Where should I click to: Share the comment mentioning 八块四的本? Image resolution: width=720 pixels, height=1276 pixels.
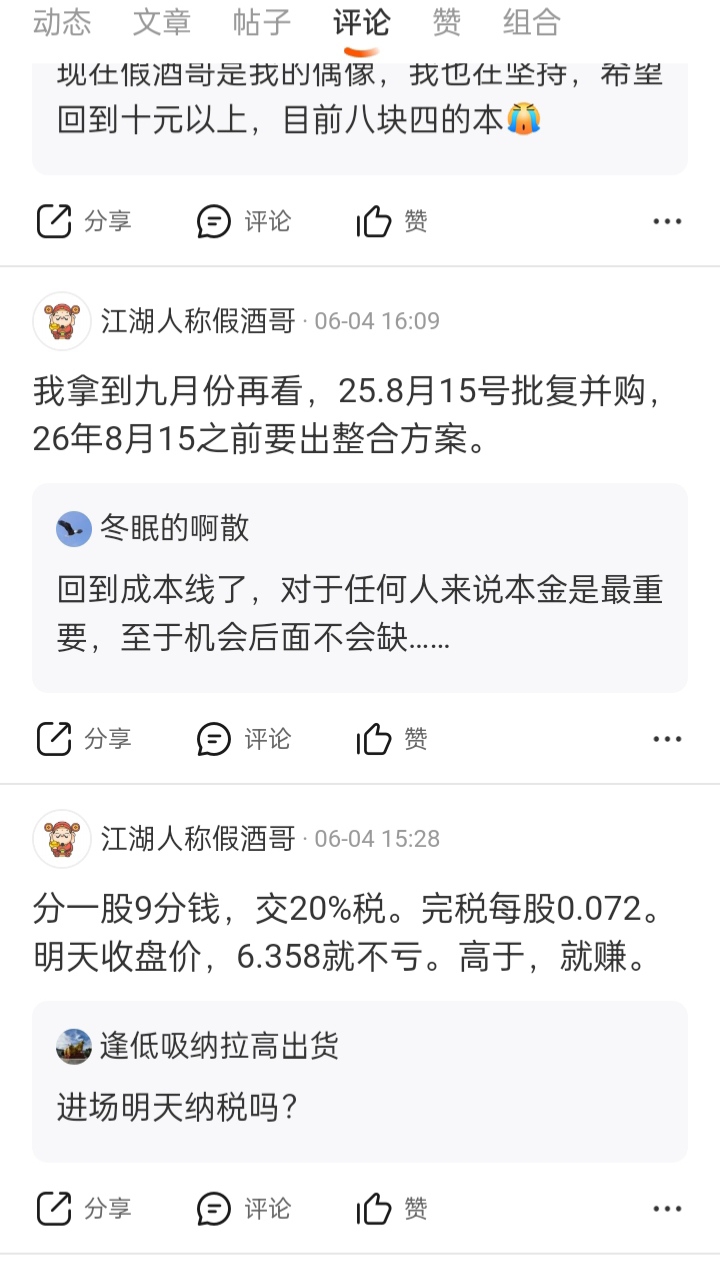[x=84, y=221]
